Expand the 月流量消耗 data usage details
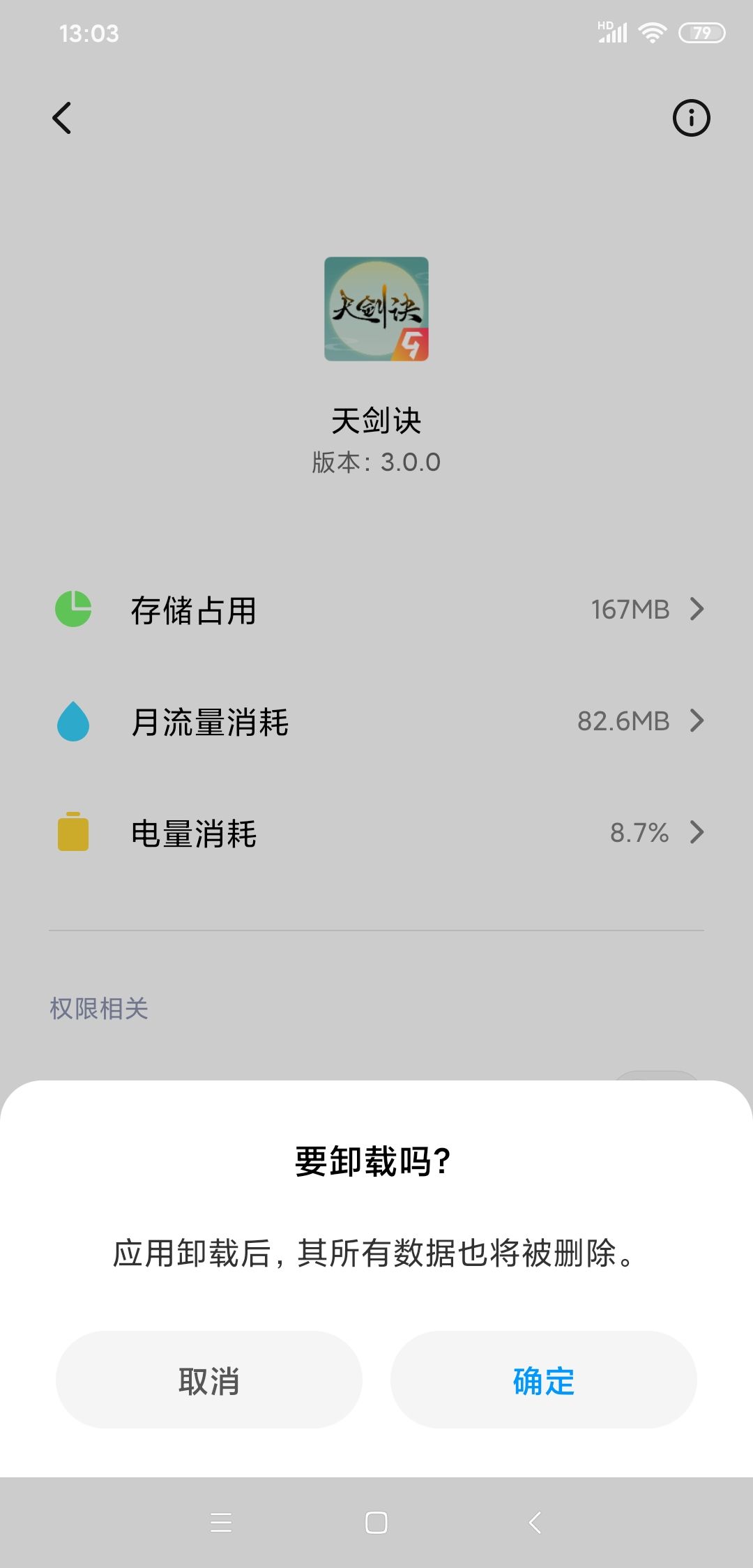Screen dimensions: 753x1568 376,721
